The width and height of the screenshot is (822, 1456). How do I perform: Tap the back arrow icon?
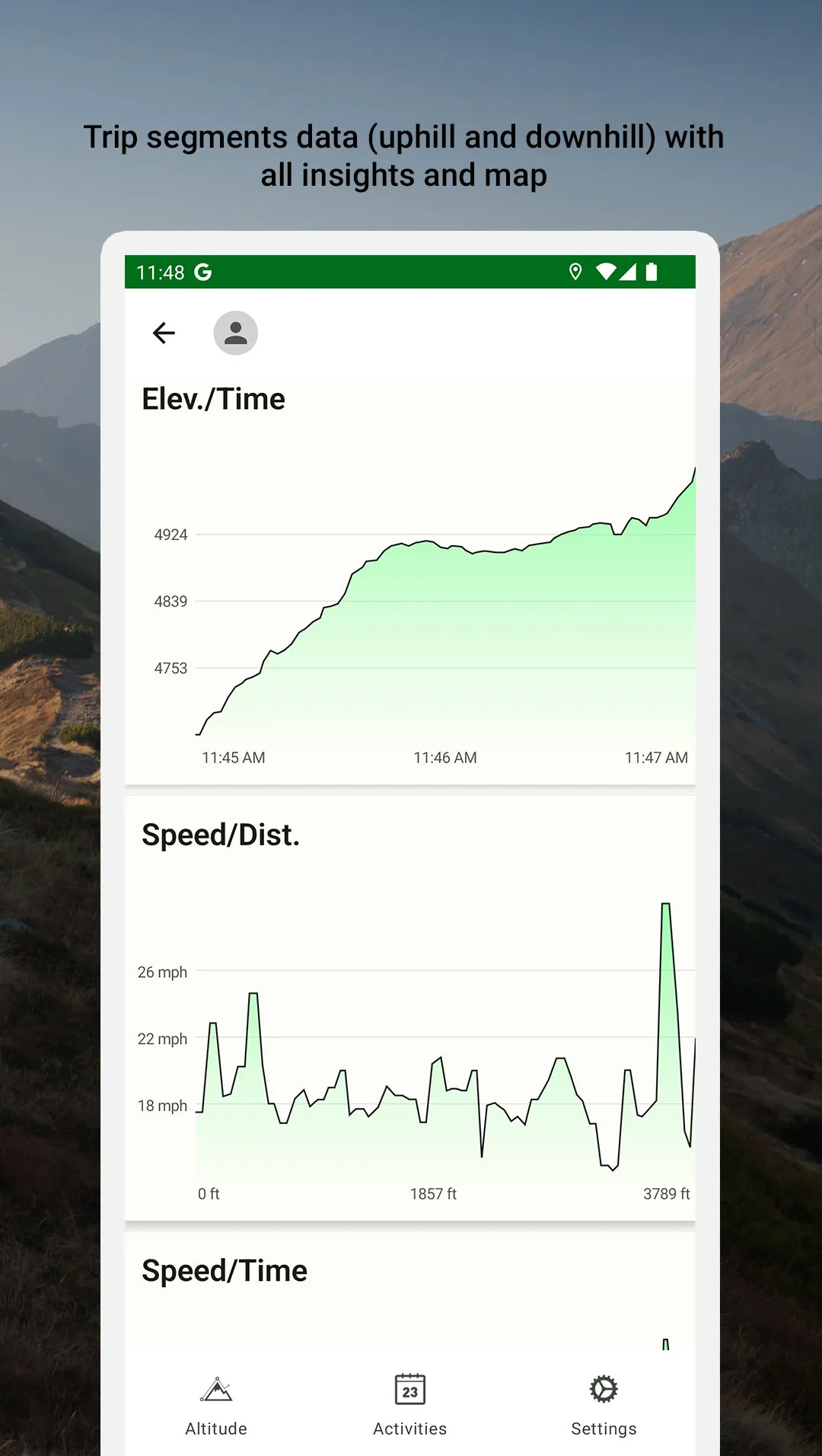pos(163,333)
